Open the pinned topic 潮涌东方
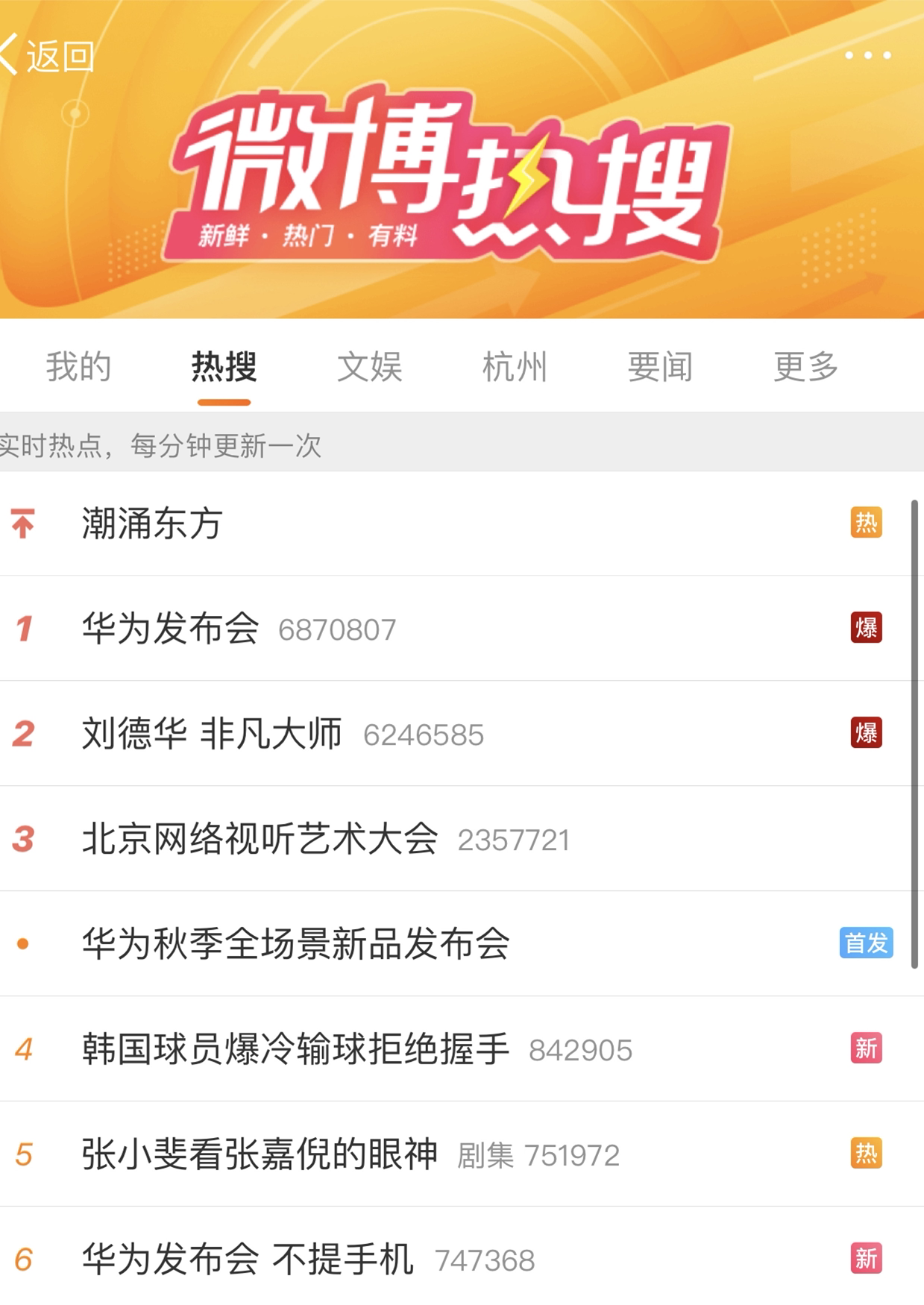Viewport: 924px width, 1305px height. 153,523
